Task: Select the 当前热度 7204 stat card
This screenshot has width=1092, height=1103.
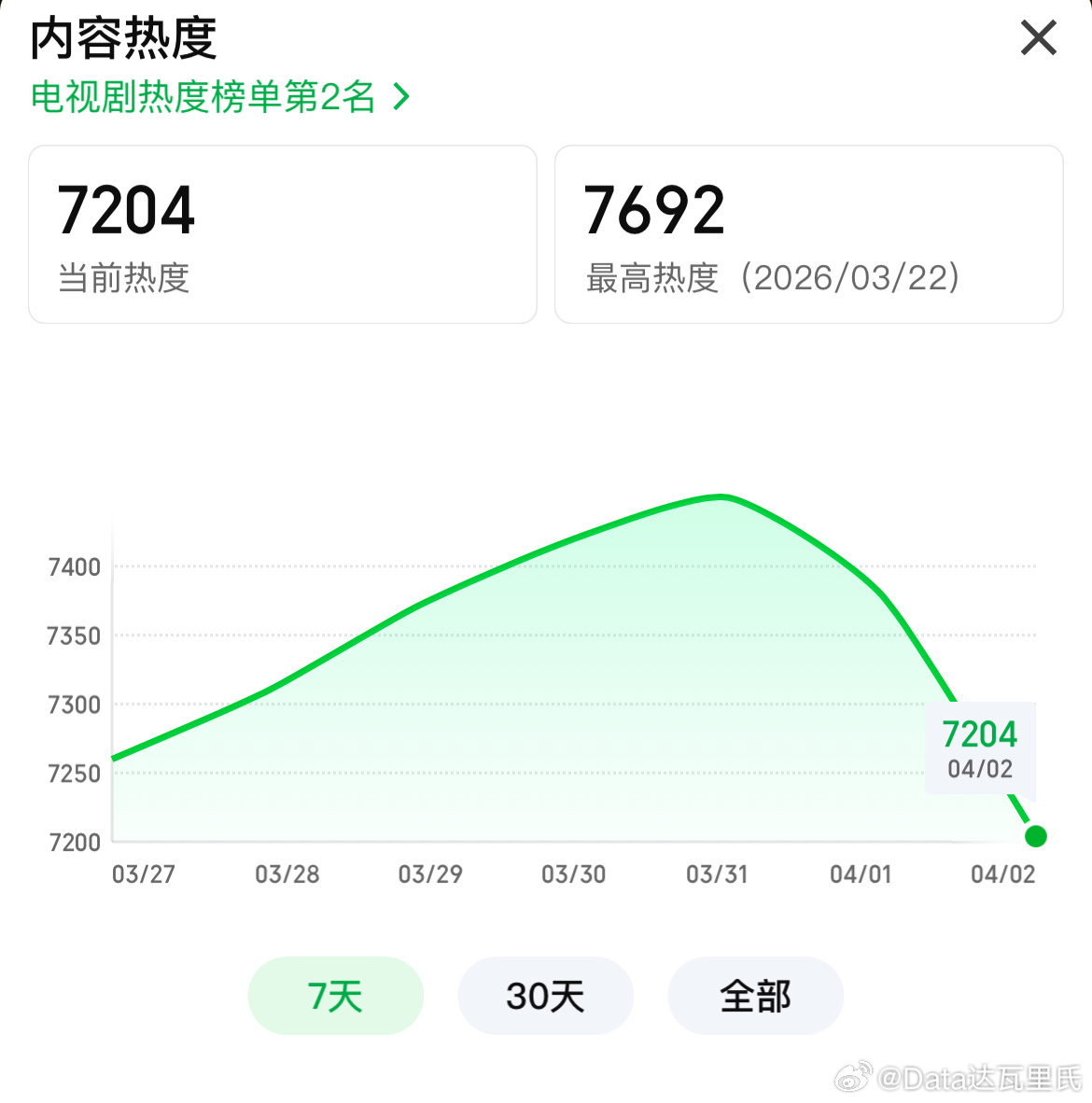Action: pyautogui.click(x=282, y=233)
